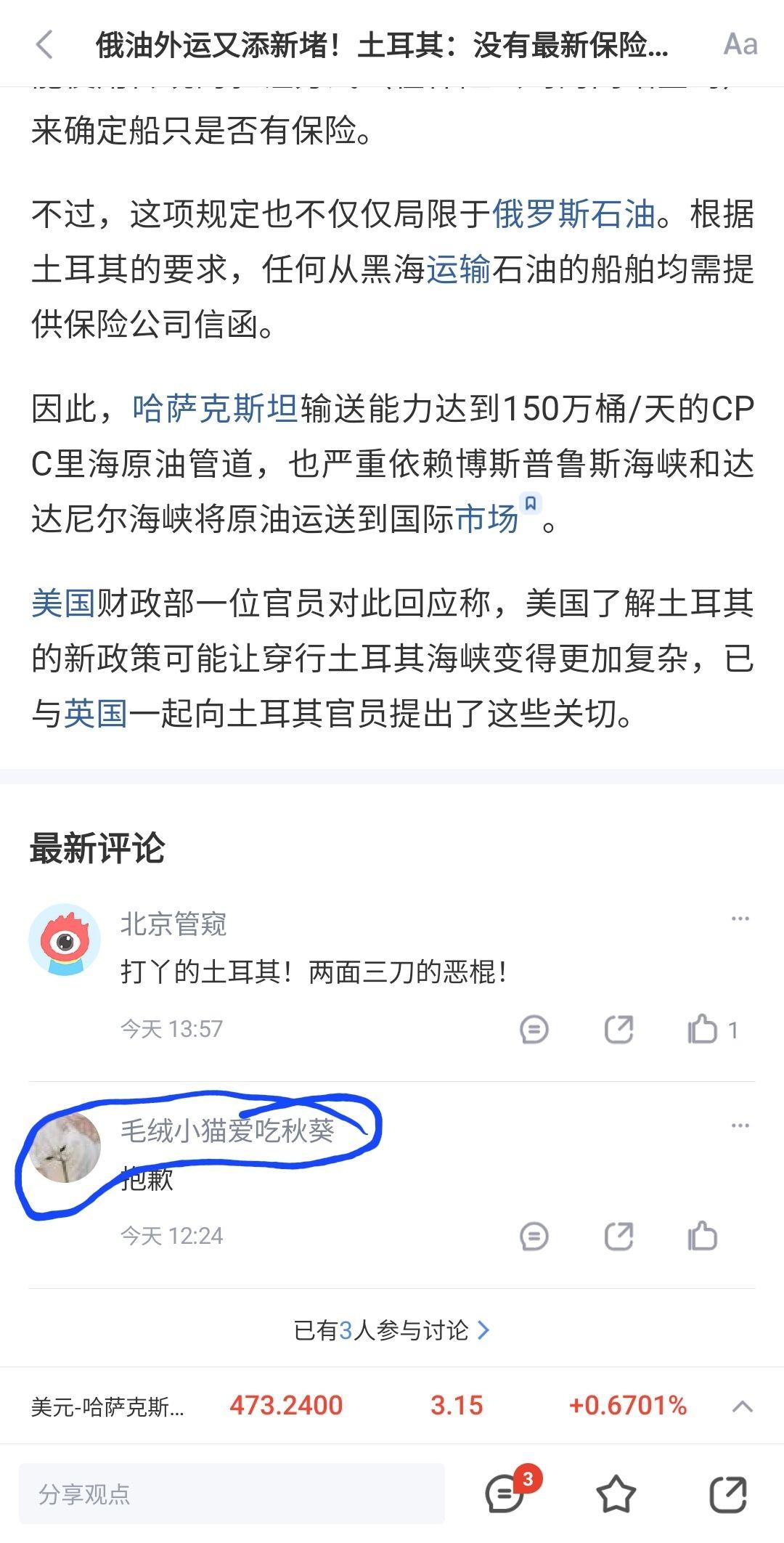
Task: Like 北京管窥's comment
Action: click(x=711, y=1029)
